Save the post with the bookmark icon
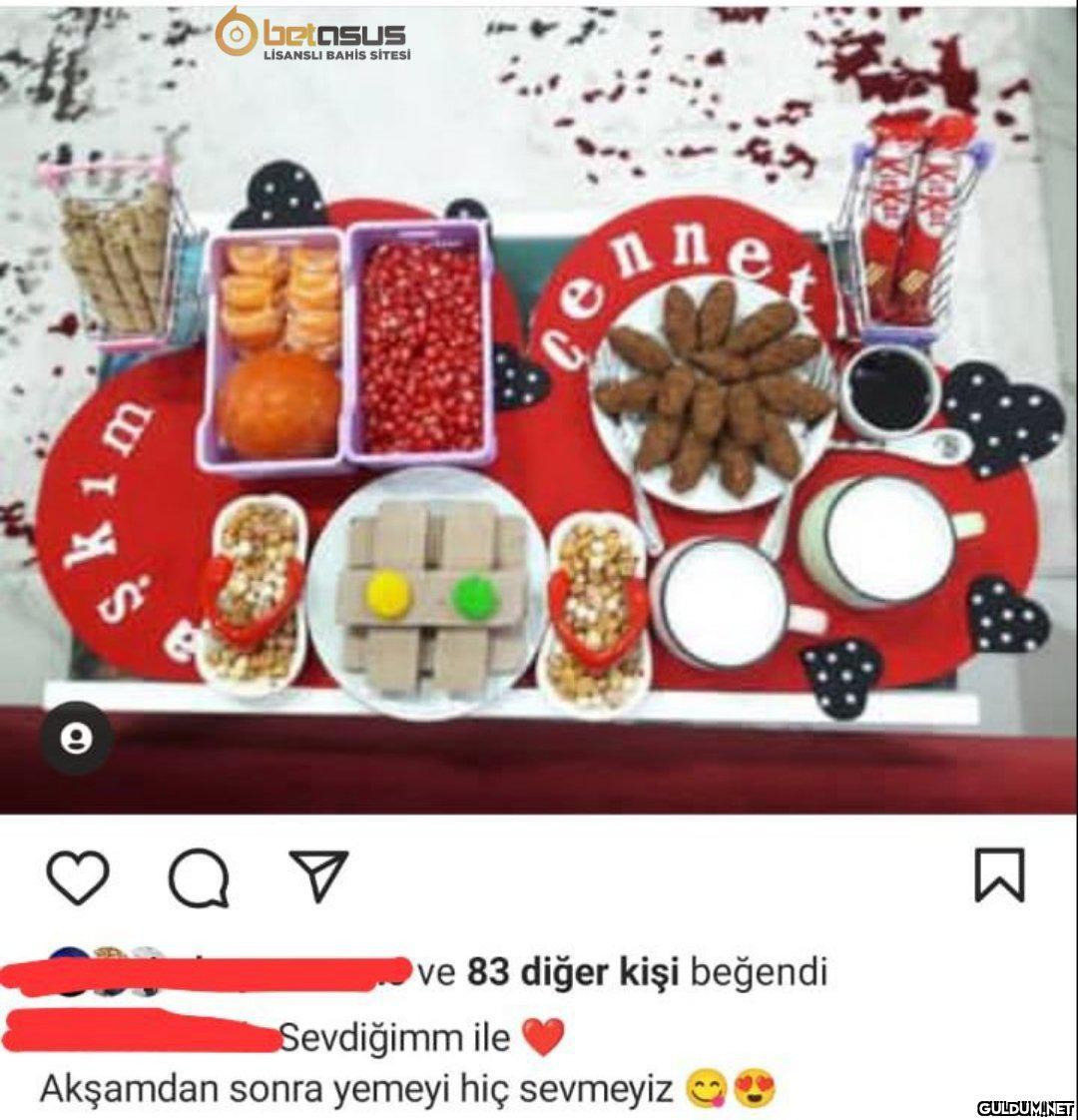This screenshot has width=1078, height=1120. (x=998, y=876)
